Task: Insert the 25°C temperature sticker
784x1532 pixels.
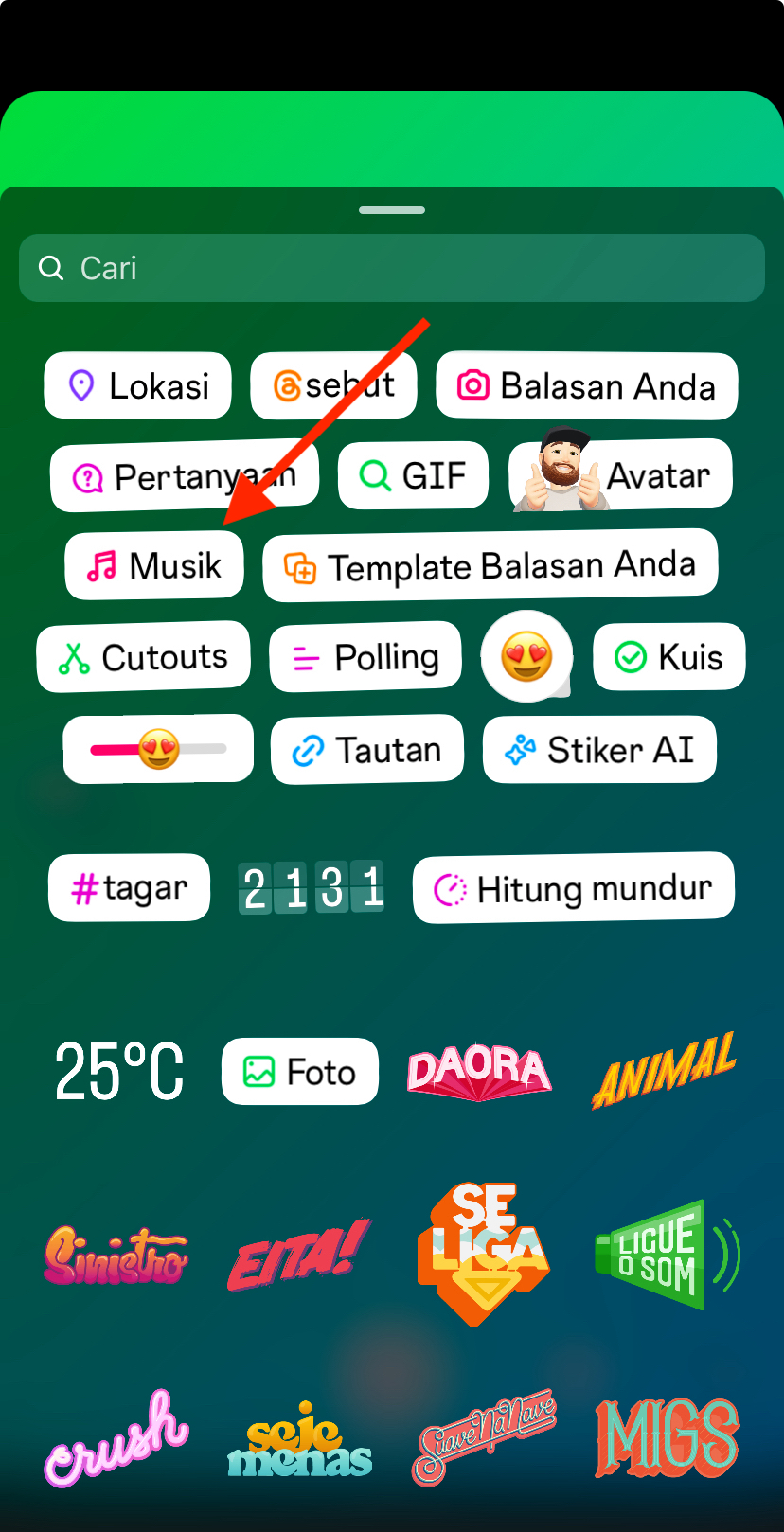Action: click(x=118, y=1071)
